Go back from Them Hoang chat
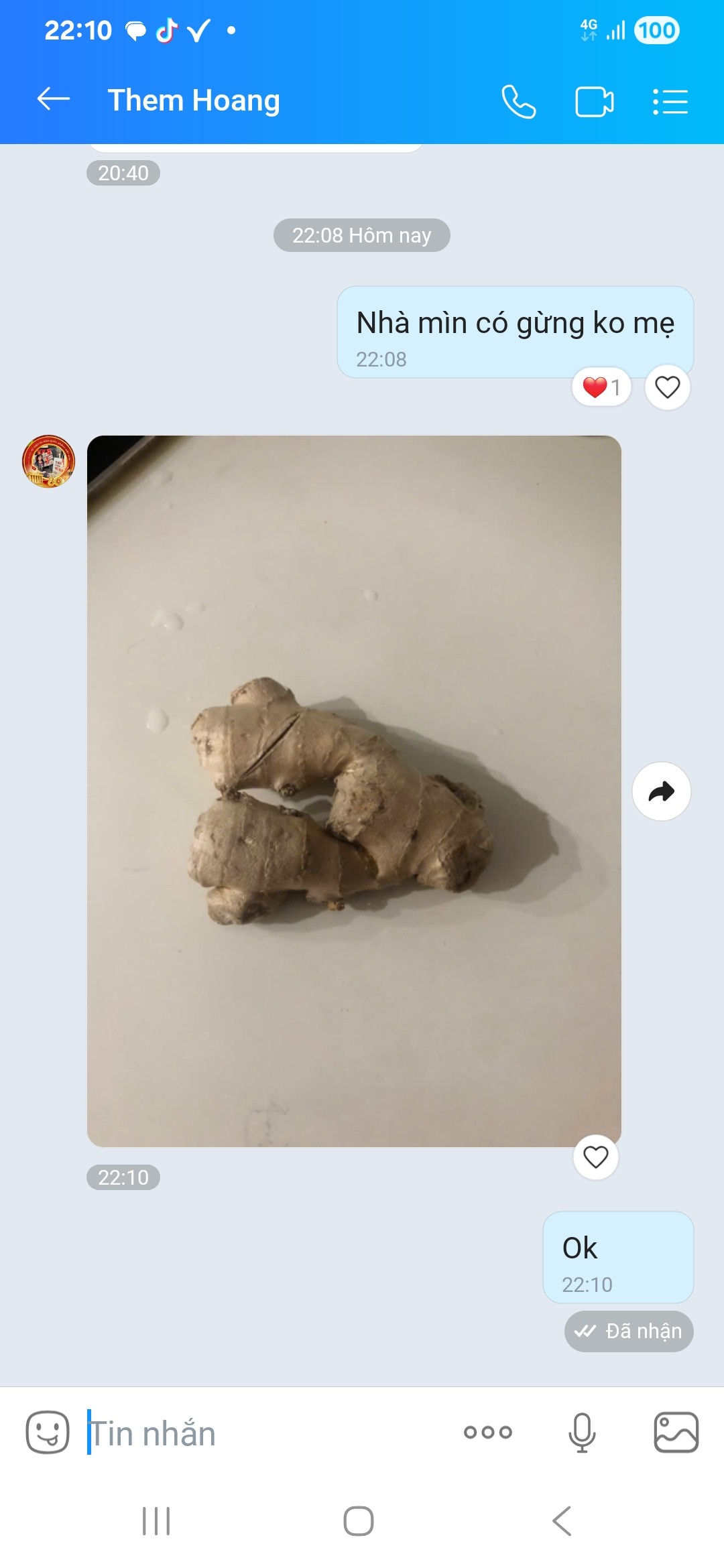724x1568 pixels. click(x=54, y=100)
